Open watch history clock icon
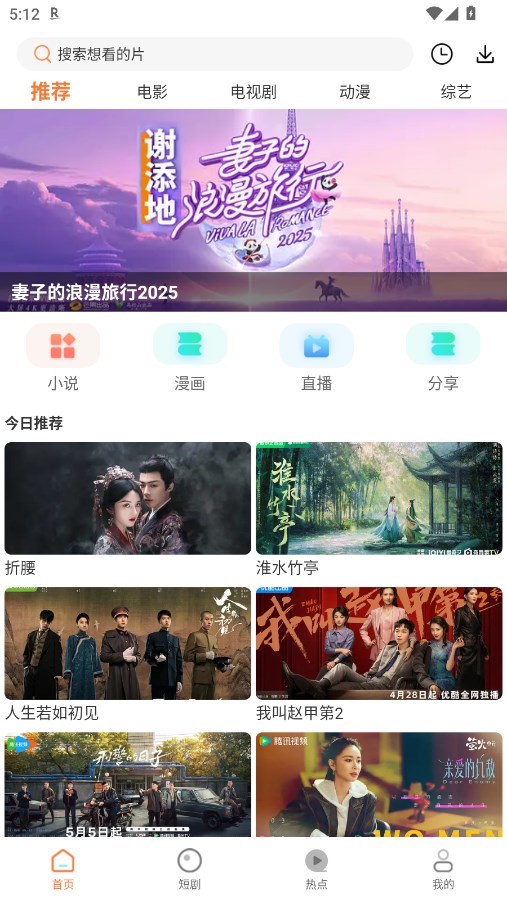 click(x=441, y=54)
